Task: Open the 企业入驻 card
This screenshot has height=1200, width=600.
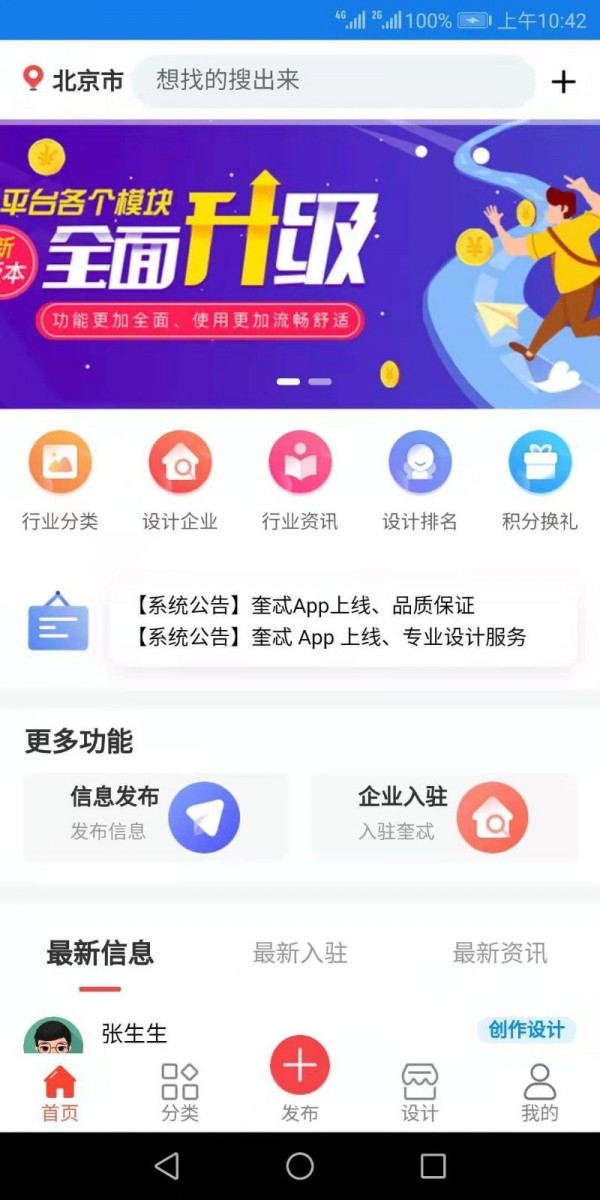Action: [x=444, y=816]
